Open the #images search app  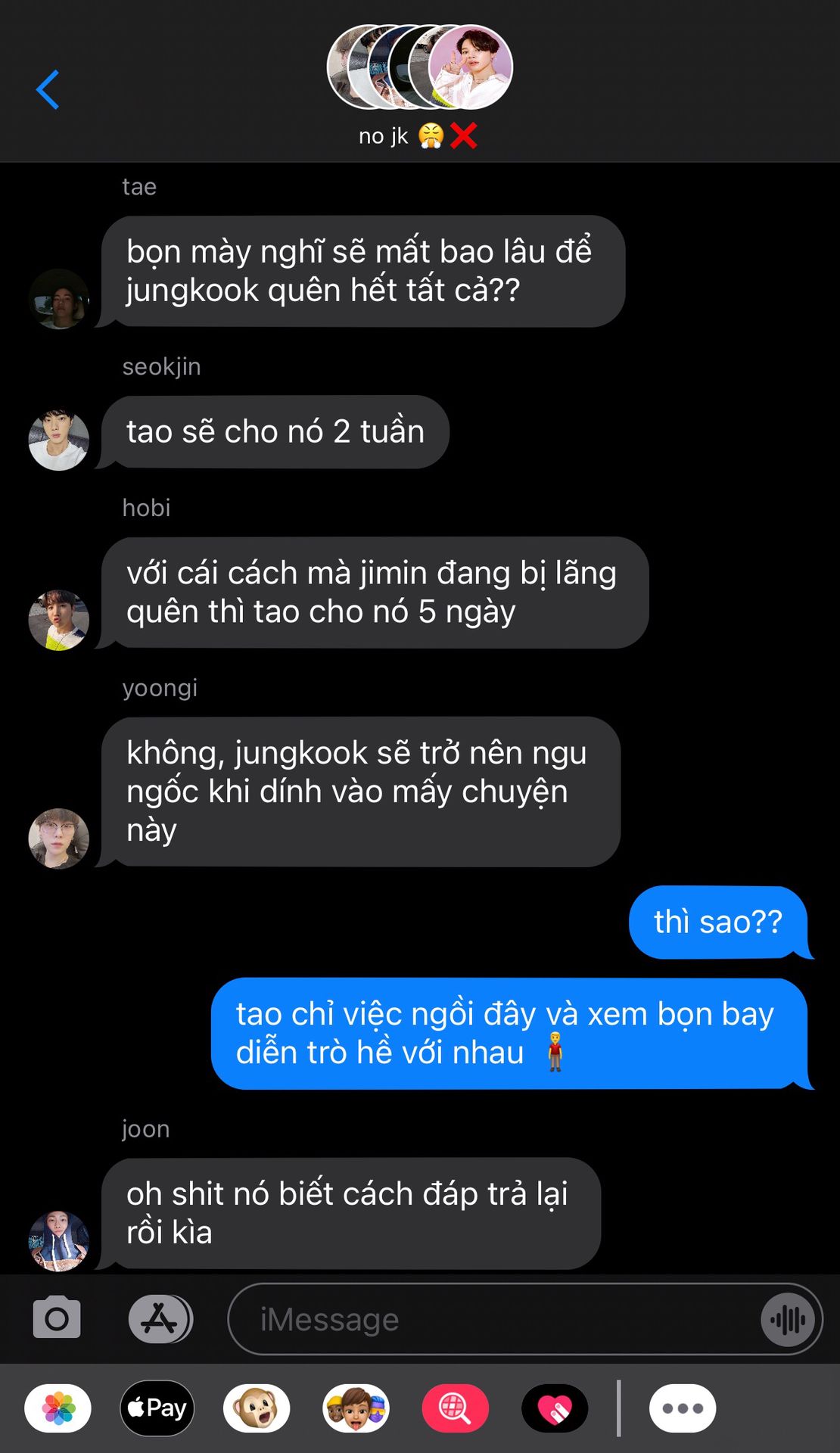[x=455, y=1408]
